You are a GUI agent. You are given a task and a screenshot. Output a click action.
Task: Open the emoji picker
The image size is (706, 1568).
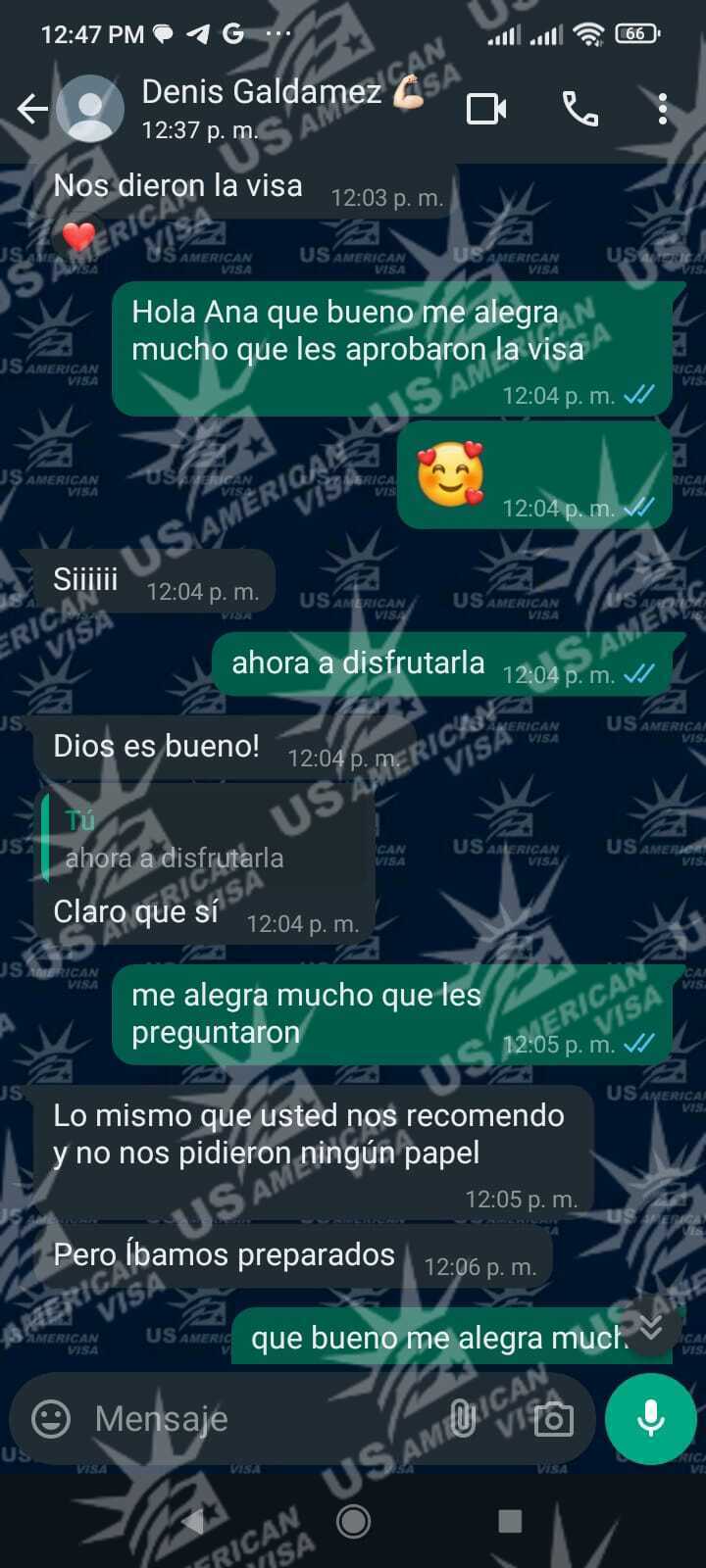(x=51, y=1418)
